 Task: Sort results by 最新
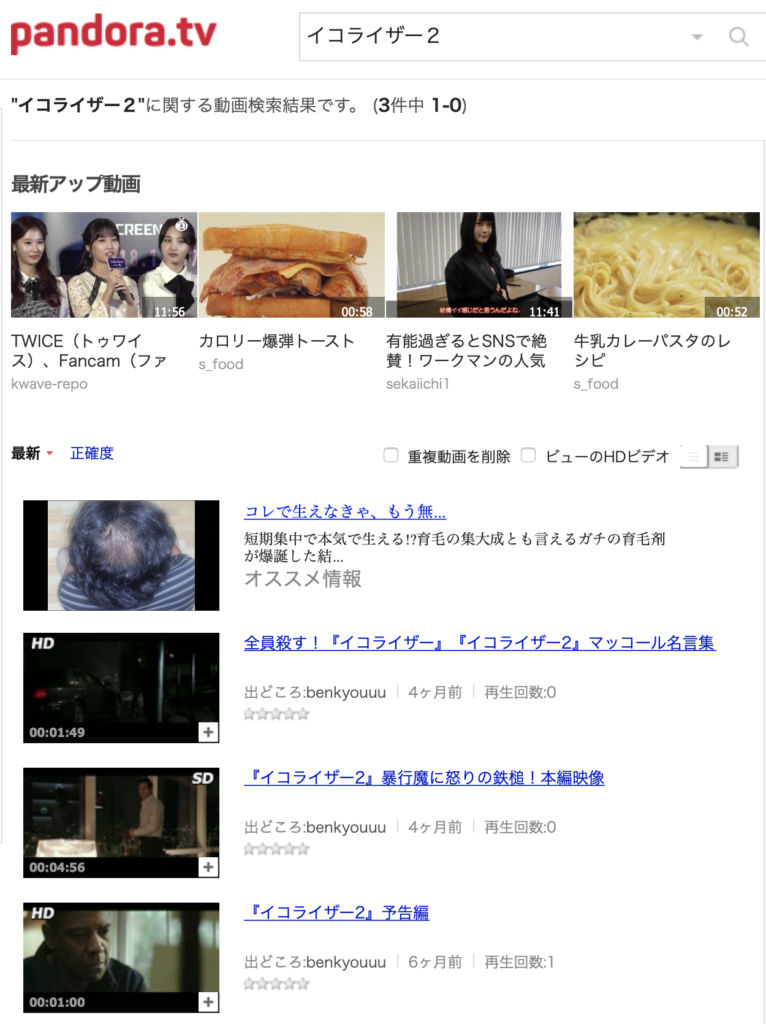(27, 453)
